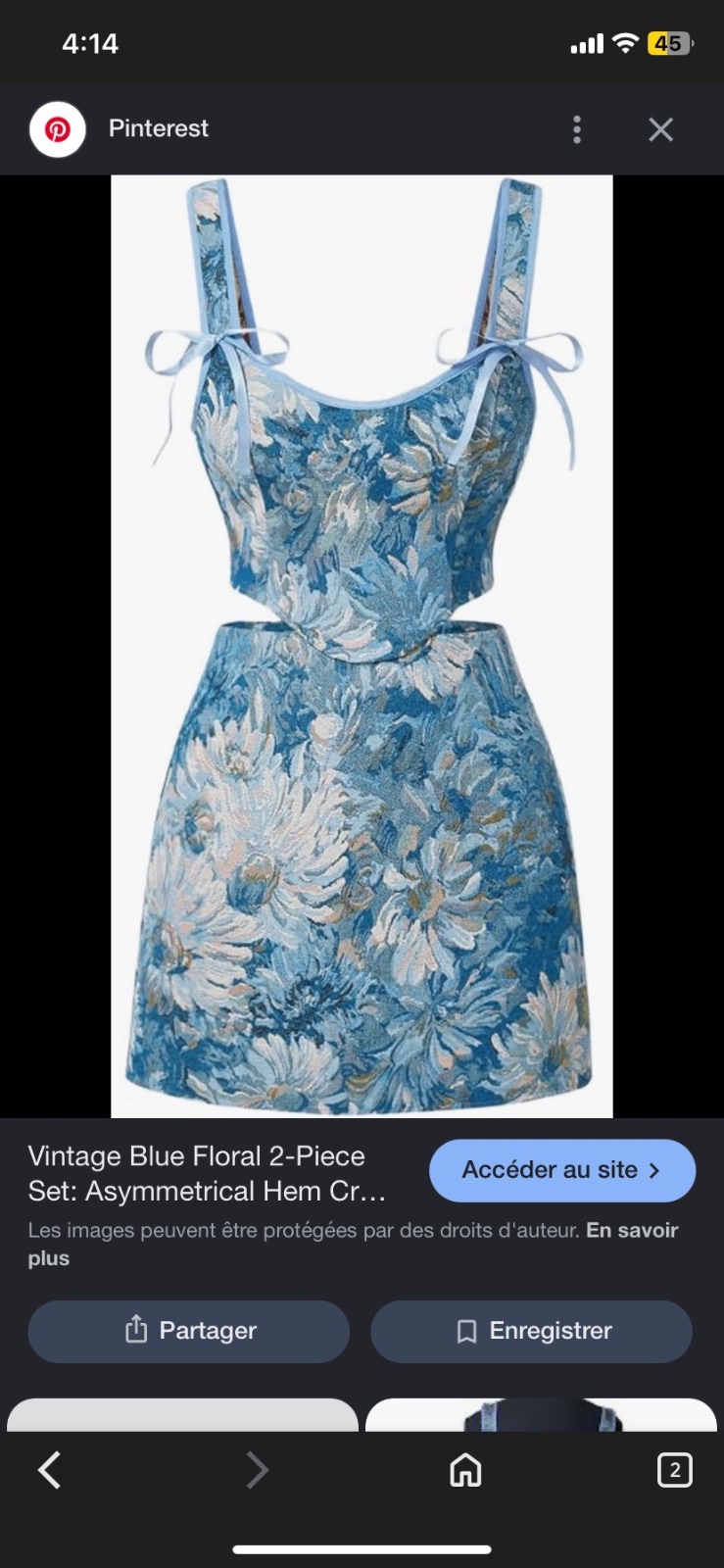Go back using browser back arrow
Image resolution: width=724 pixels, height=1568 pixels.
(x=50, y=1470)
